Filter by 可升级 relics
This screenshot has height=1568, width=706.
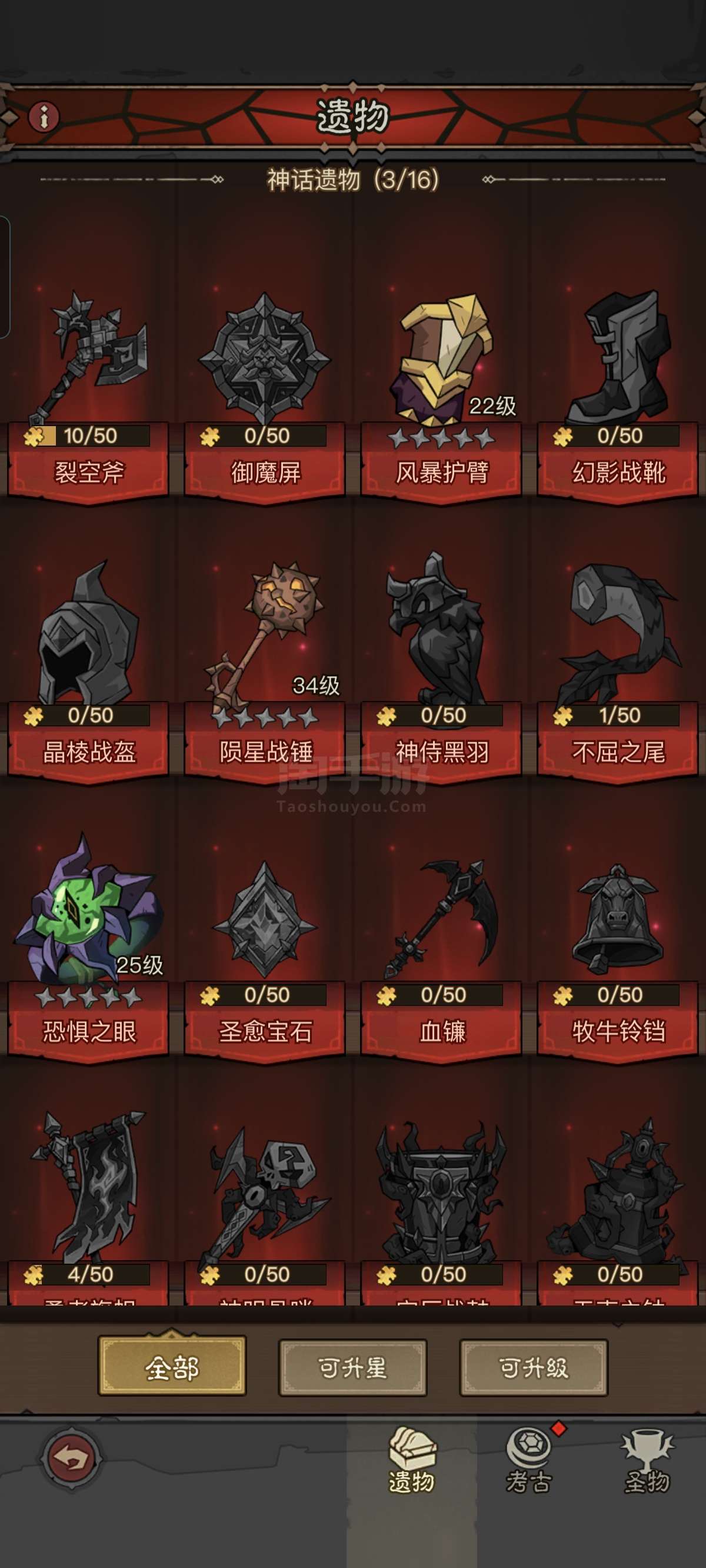click(x=534, y=1368)
